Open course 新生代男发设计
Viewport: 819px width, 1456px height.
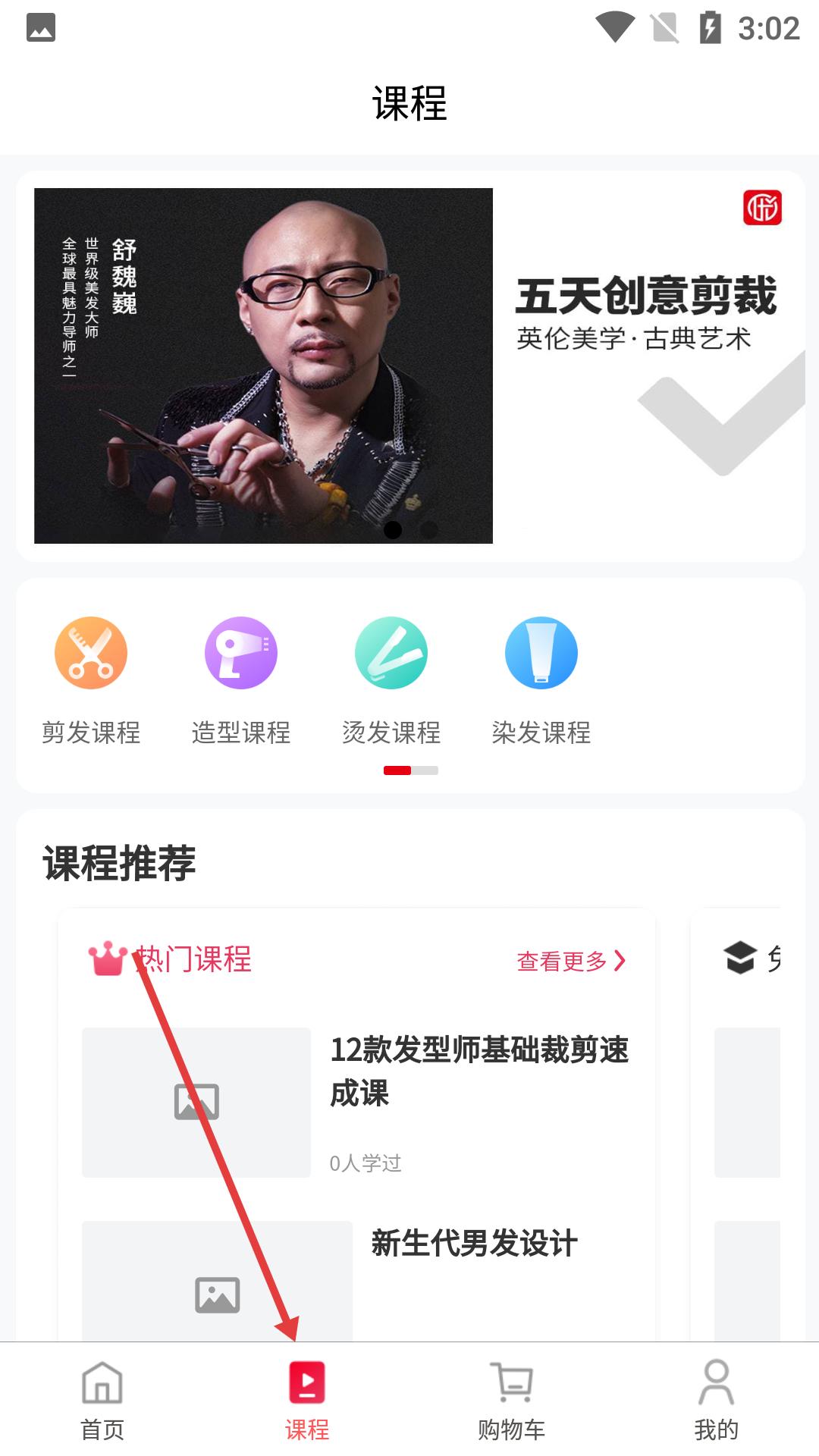click(x=356, y=1281)
